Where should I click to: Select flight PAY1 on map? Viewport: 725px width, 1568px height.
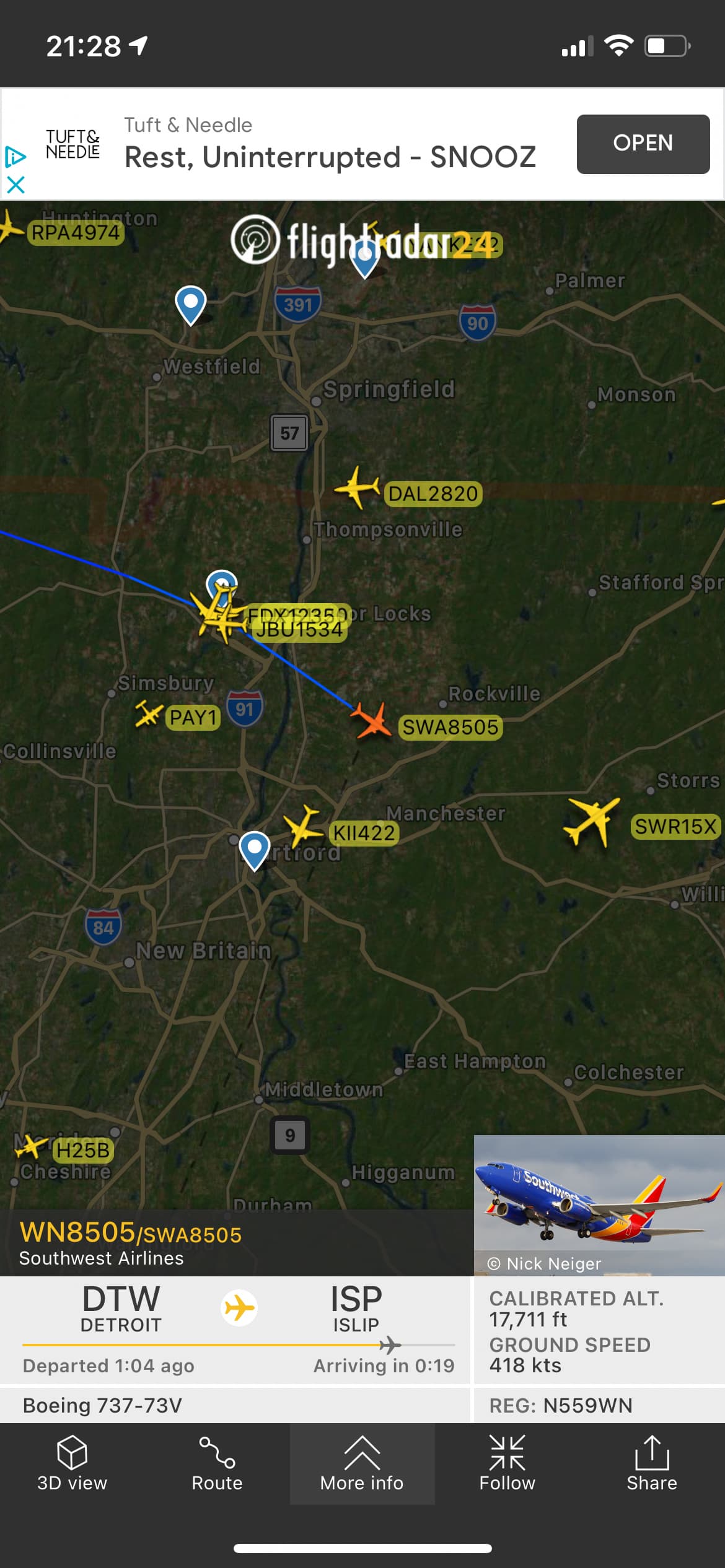(149, 715)
